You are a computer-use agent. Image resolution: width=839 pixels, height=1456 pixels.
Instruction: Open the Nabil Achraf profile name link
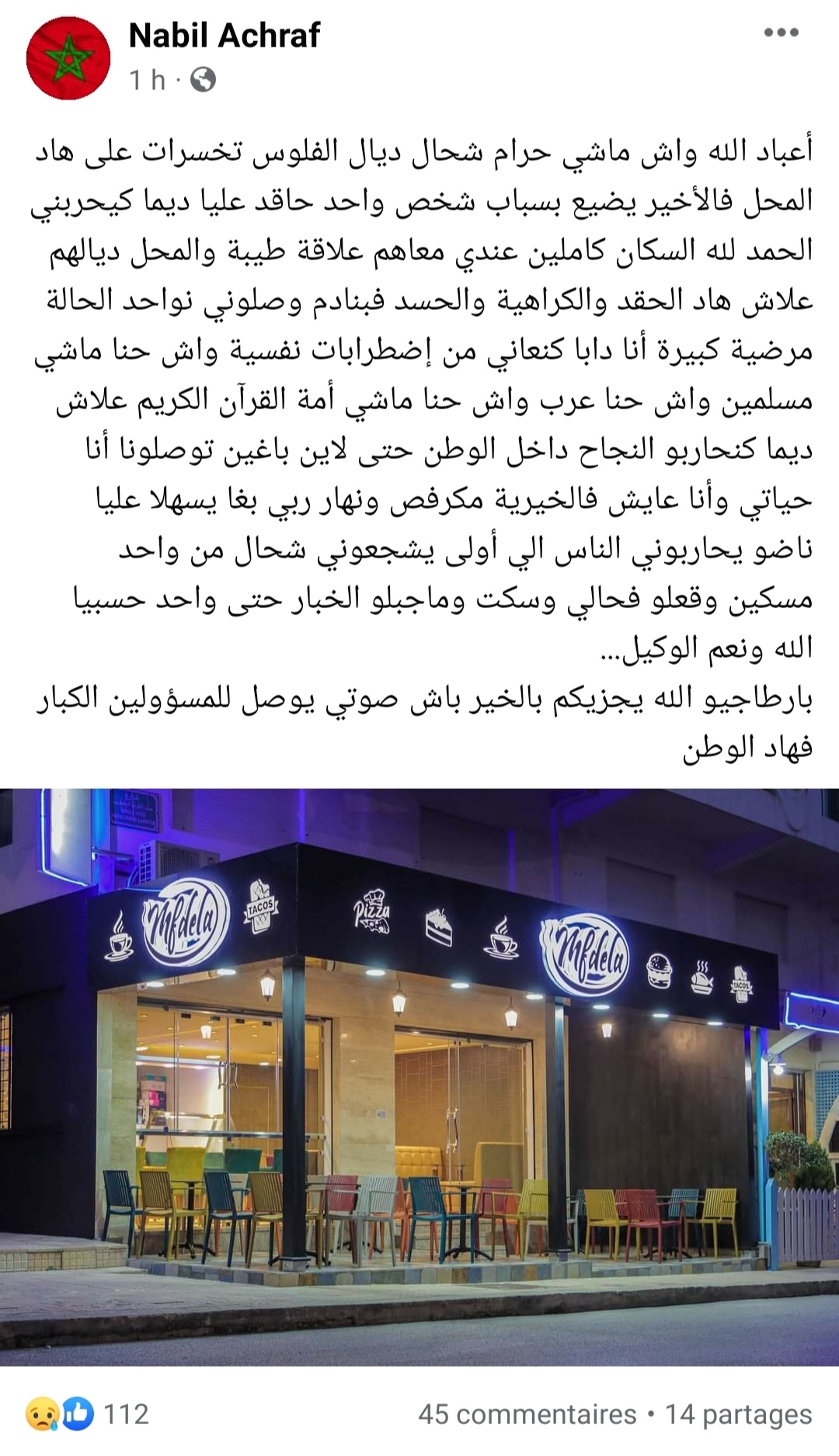224,35
